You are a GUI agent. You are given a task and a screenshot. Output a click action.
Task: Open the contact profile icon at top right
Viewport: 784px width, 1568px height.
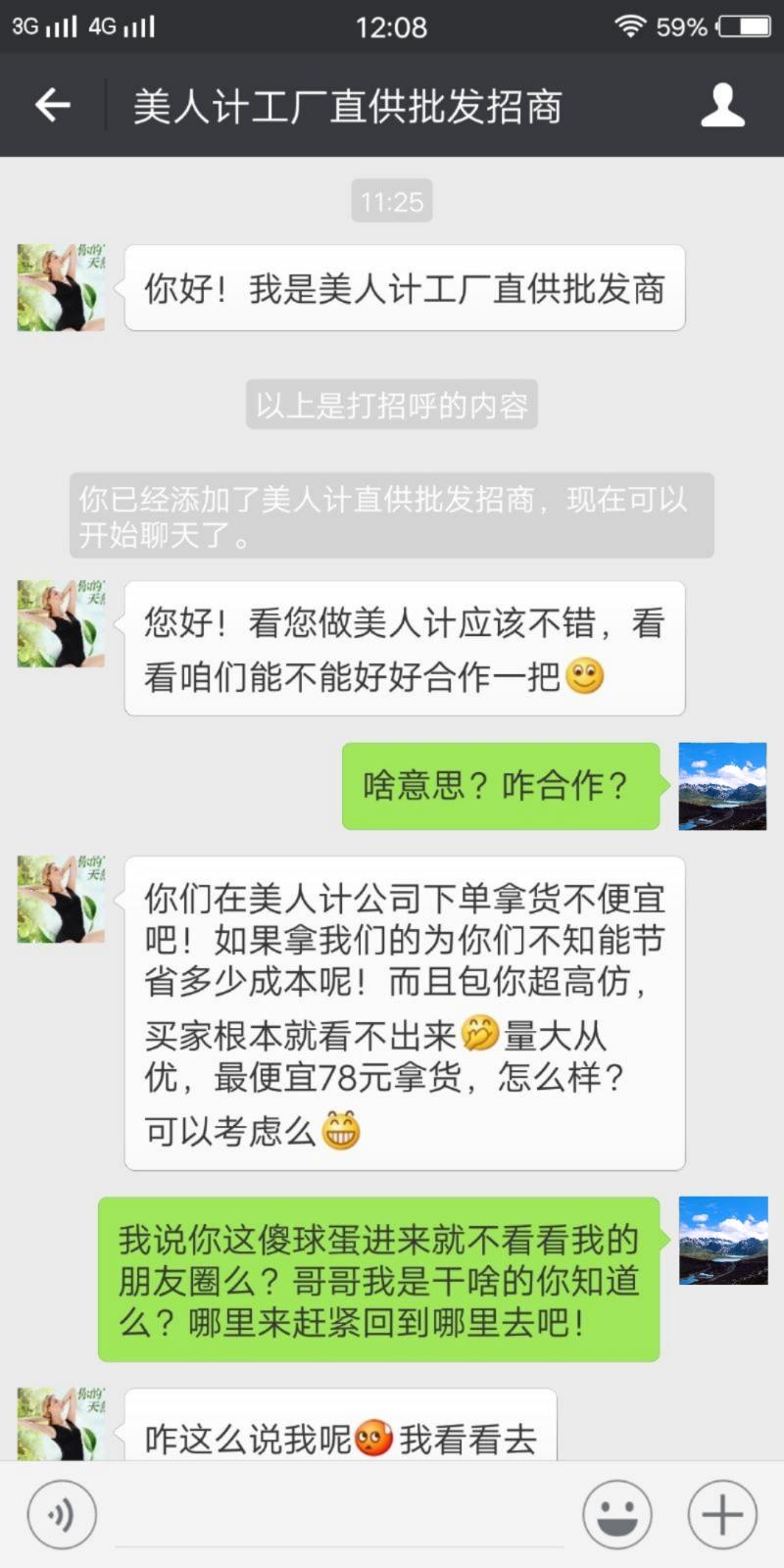(725, 105)
